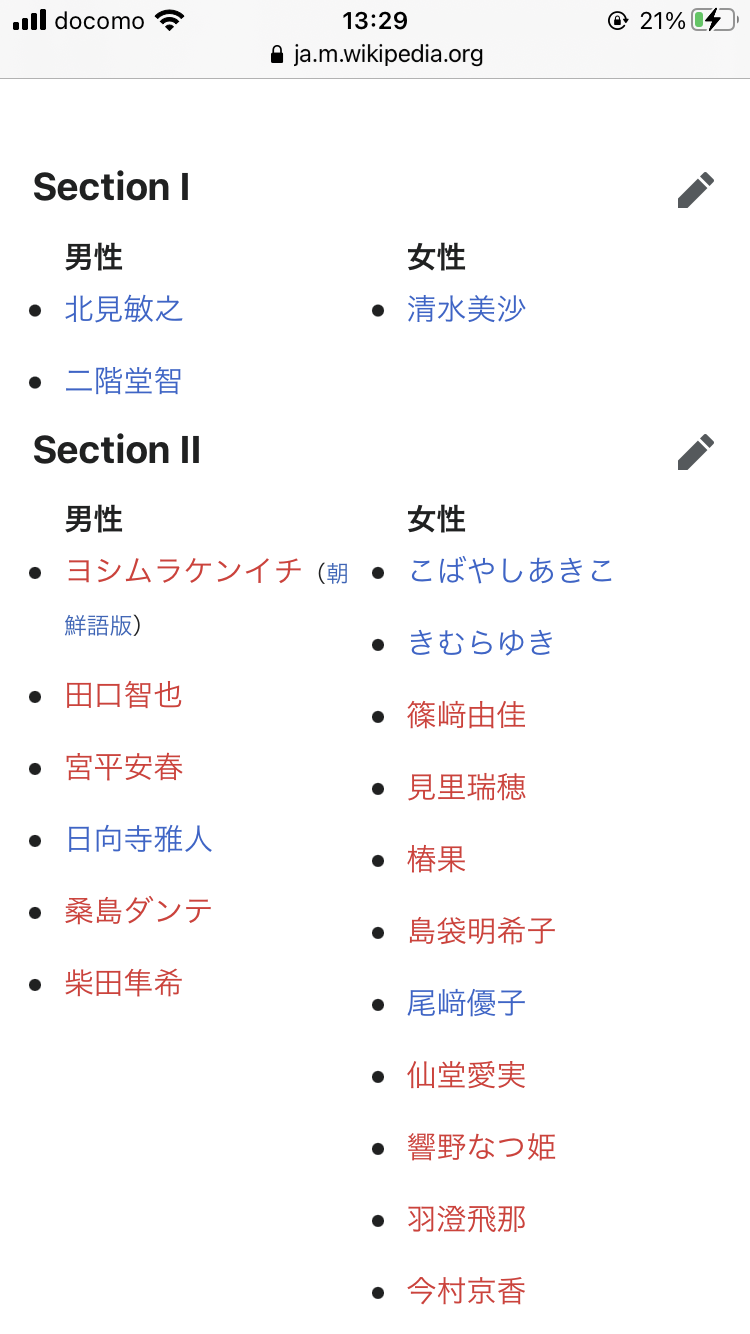The image size is (750, 1334).
Task: Follow the 清水美沙 link
Action: point(466,309)
